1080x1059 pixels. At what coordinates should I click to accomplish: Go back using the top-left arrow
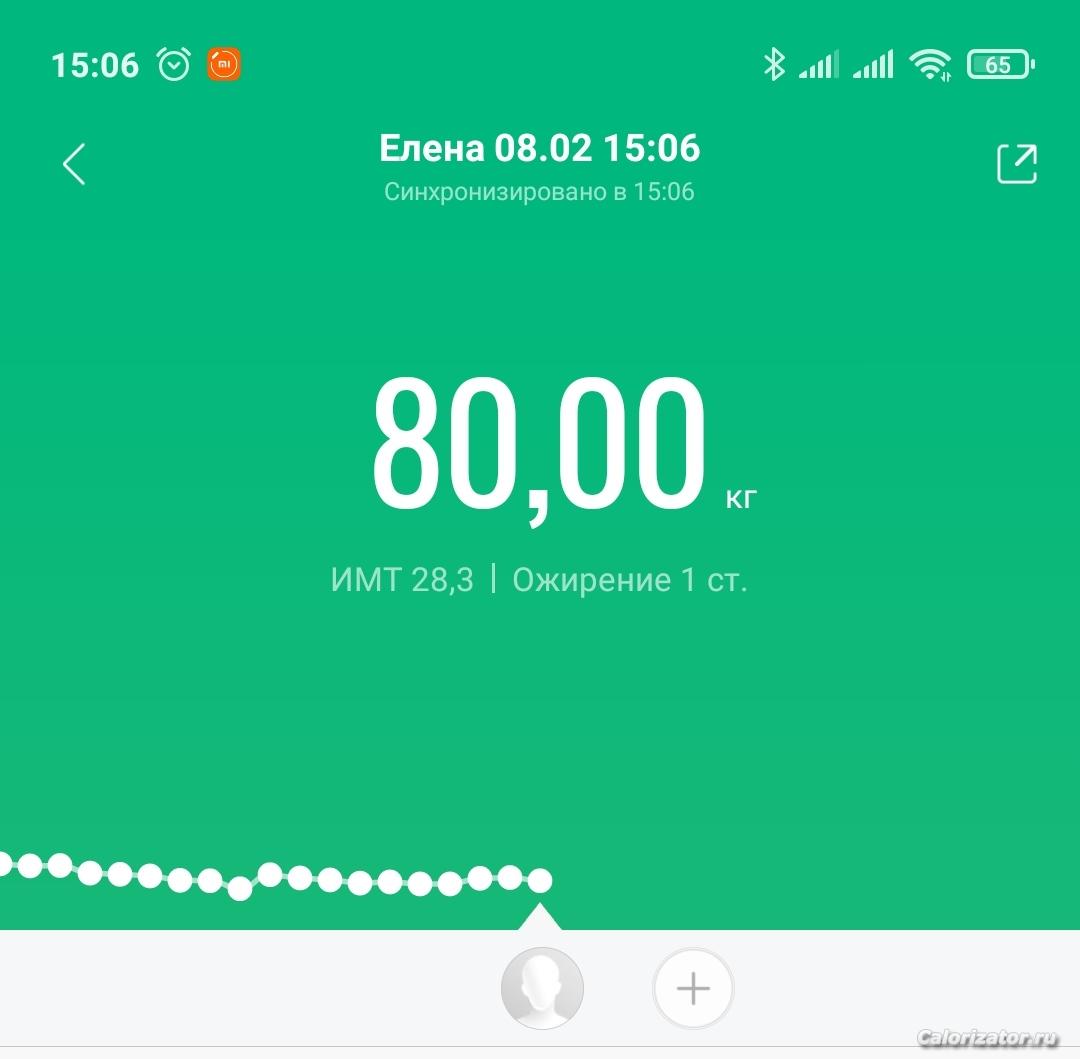pyautogui.click(x=74, y=164)
